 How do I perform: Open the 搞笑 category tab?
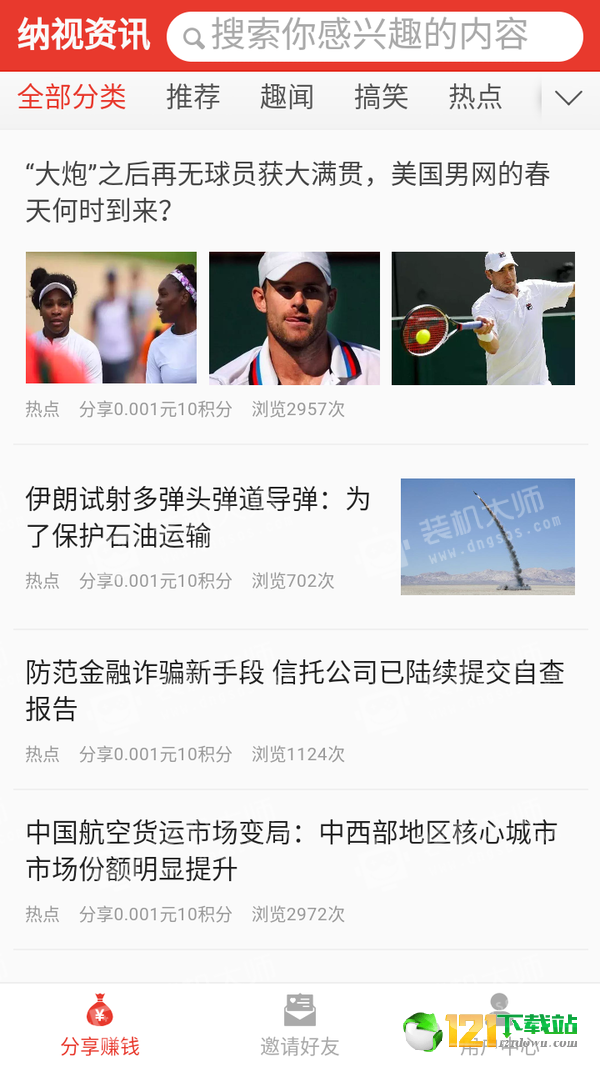(381, 96)
